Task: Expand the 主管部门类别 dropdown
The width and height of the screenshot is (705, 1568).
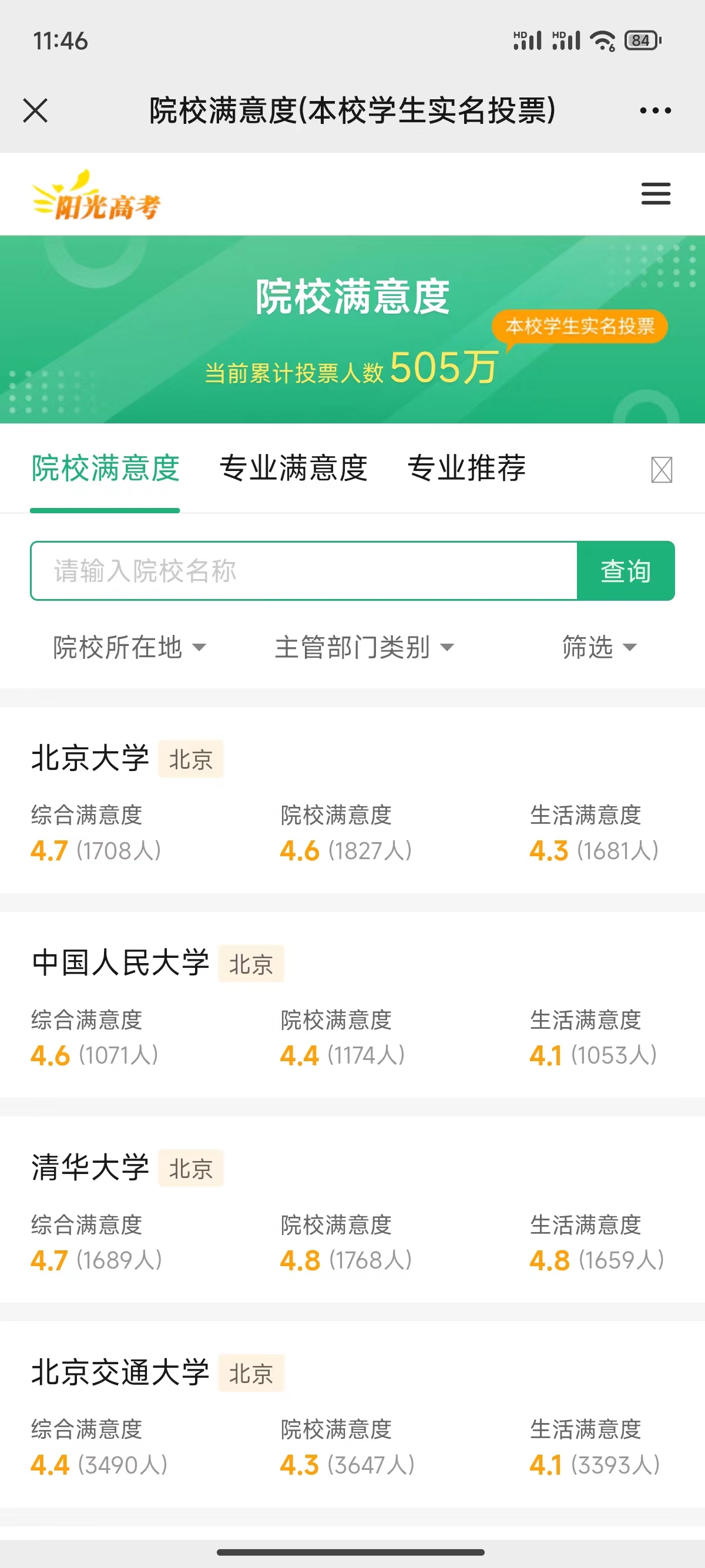Action: (x=364, y=647)
